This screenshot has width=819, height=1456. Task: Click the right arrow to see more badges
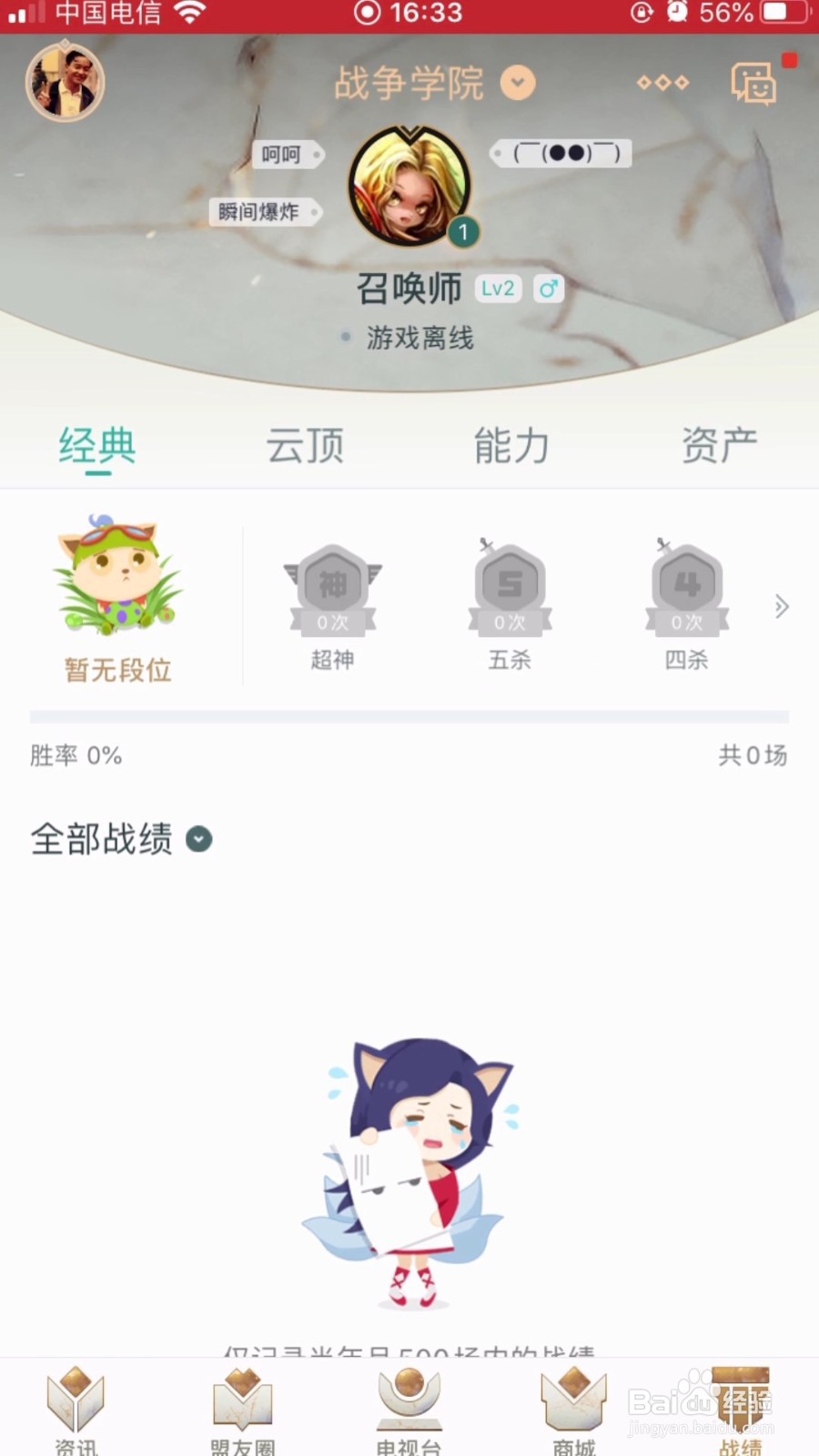tap(781, 605)
